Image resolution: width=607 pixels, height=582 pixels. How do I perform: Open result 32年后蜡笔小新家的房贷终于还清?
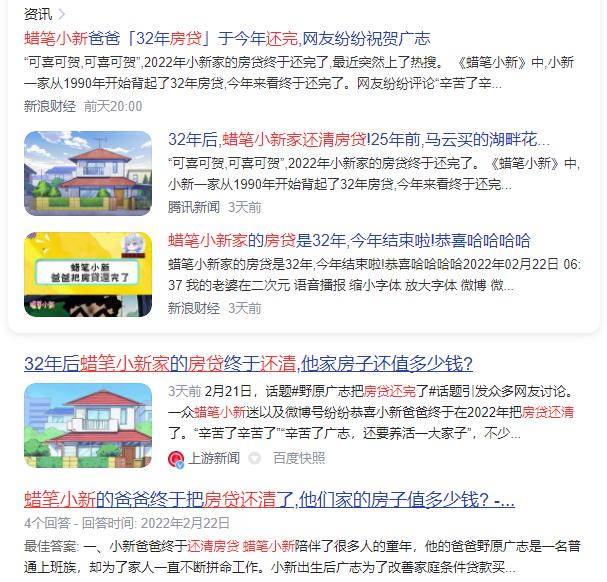pos(248,362)
